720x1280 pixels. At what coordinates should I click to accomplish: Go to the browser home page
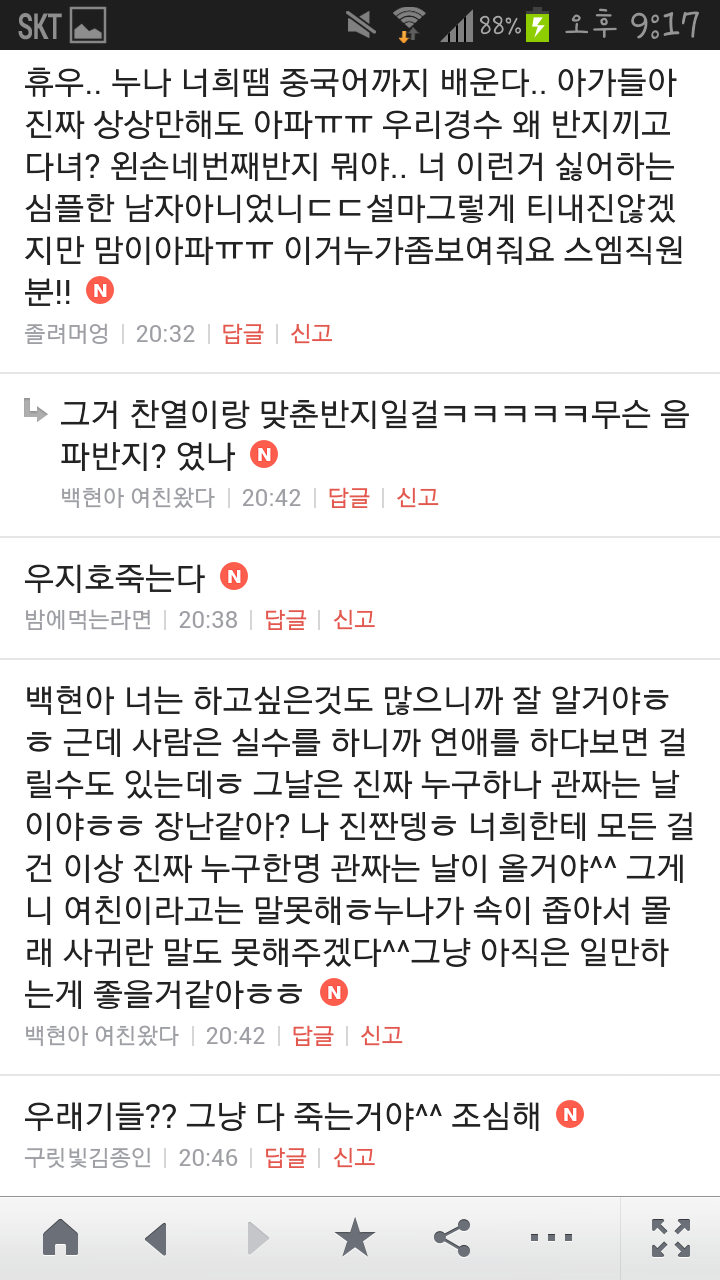(x=60, y=1238)
